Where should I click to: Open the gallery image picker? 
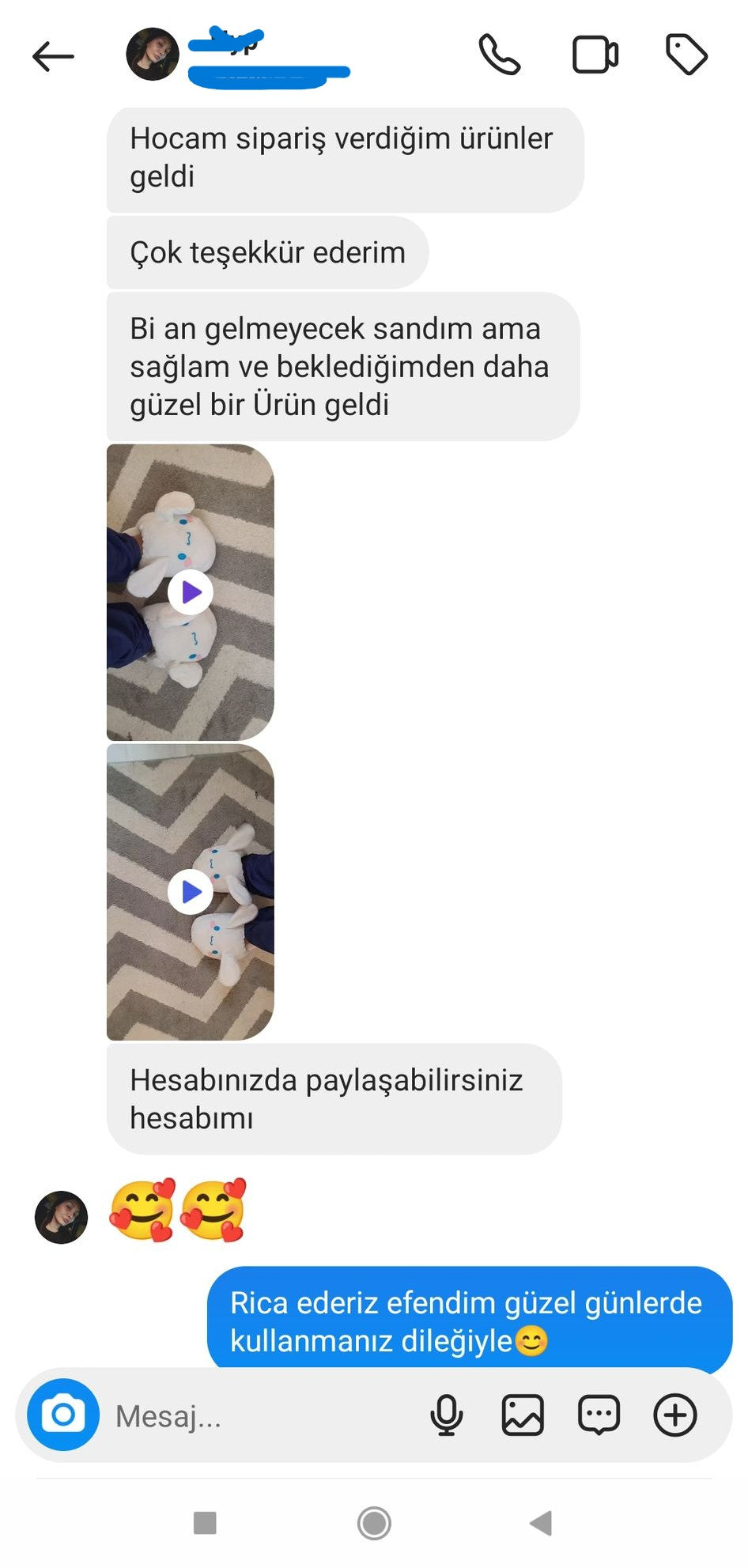523,1415
